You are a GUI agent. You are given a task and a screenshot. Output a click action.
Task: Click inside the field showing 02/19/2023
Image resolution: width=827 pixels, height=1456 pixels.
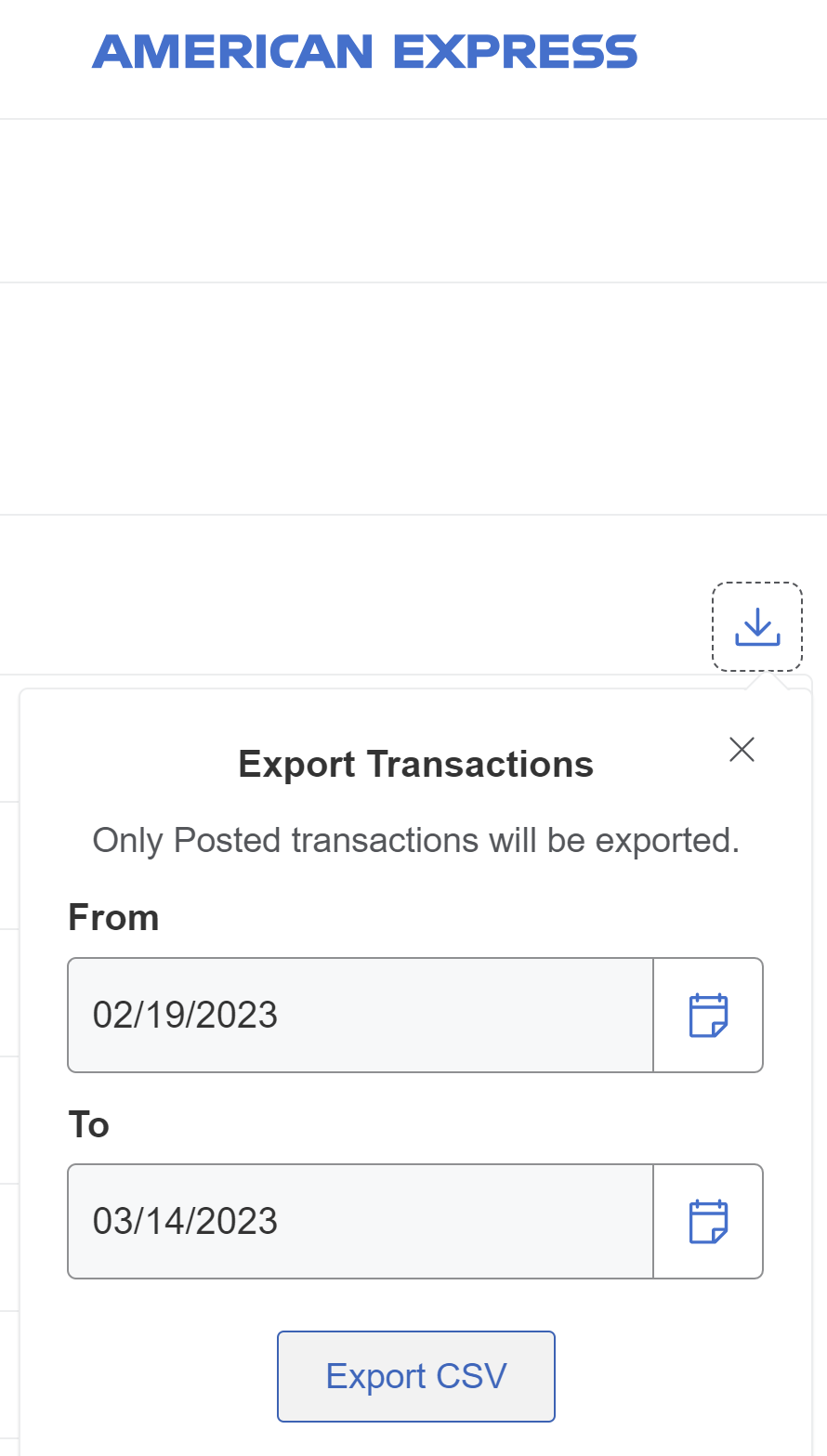(x=361, y=1015)
